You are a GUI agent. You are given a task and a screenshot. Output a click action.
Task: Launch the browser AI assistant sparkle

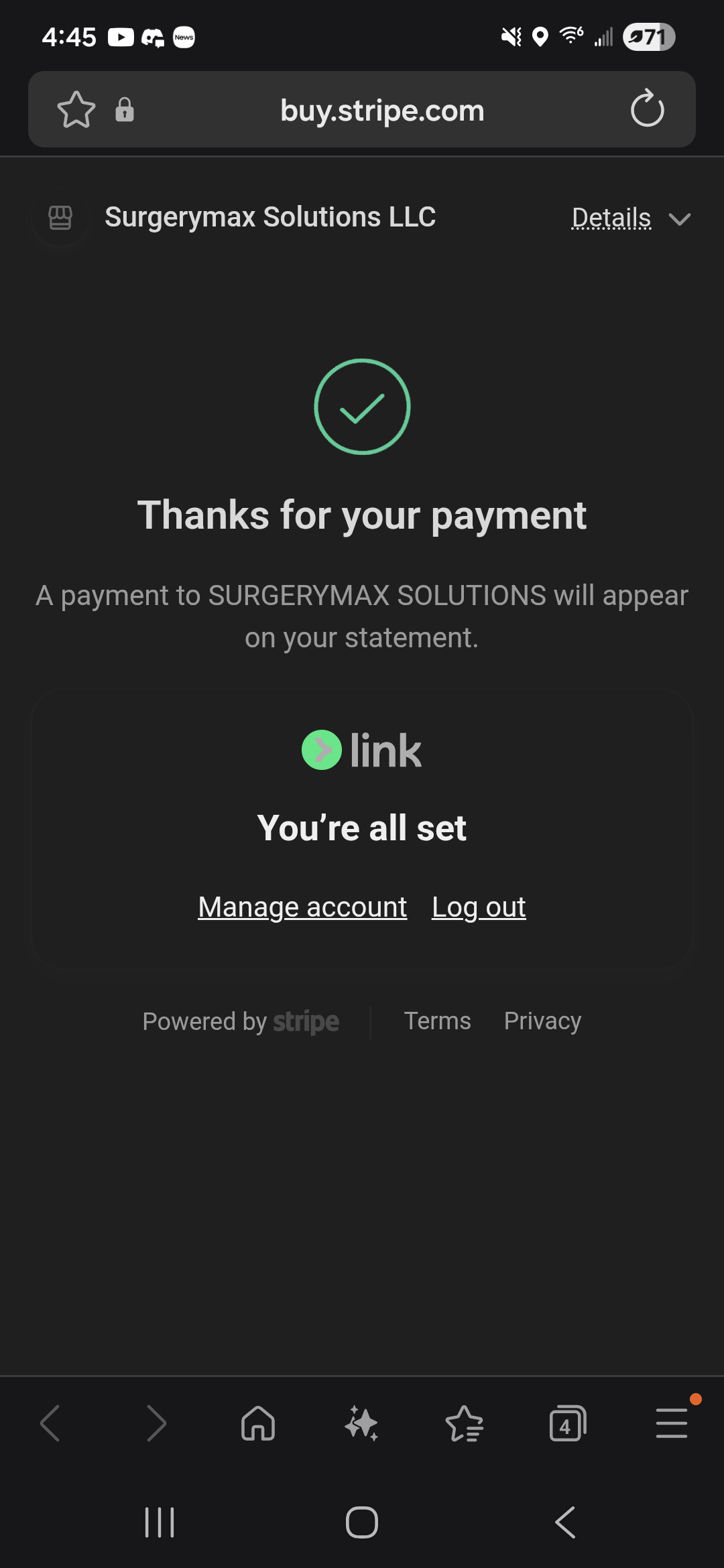[x=362, y=1423]
